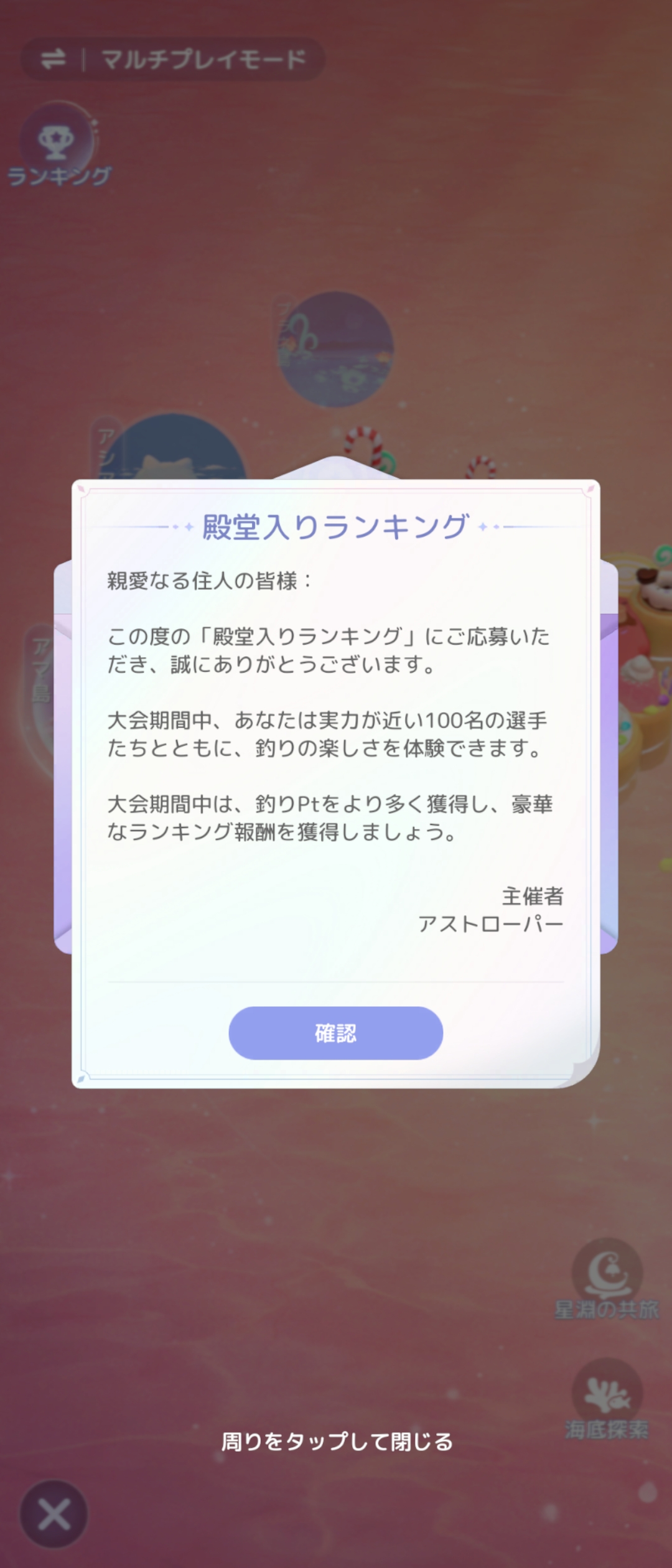
Task: Switch the マルチプレイモード setting
Action: tap(173, 60)
